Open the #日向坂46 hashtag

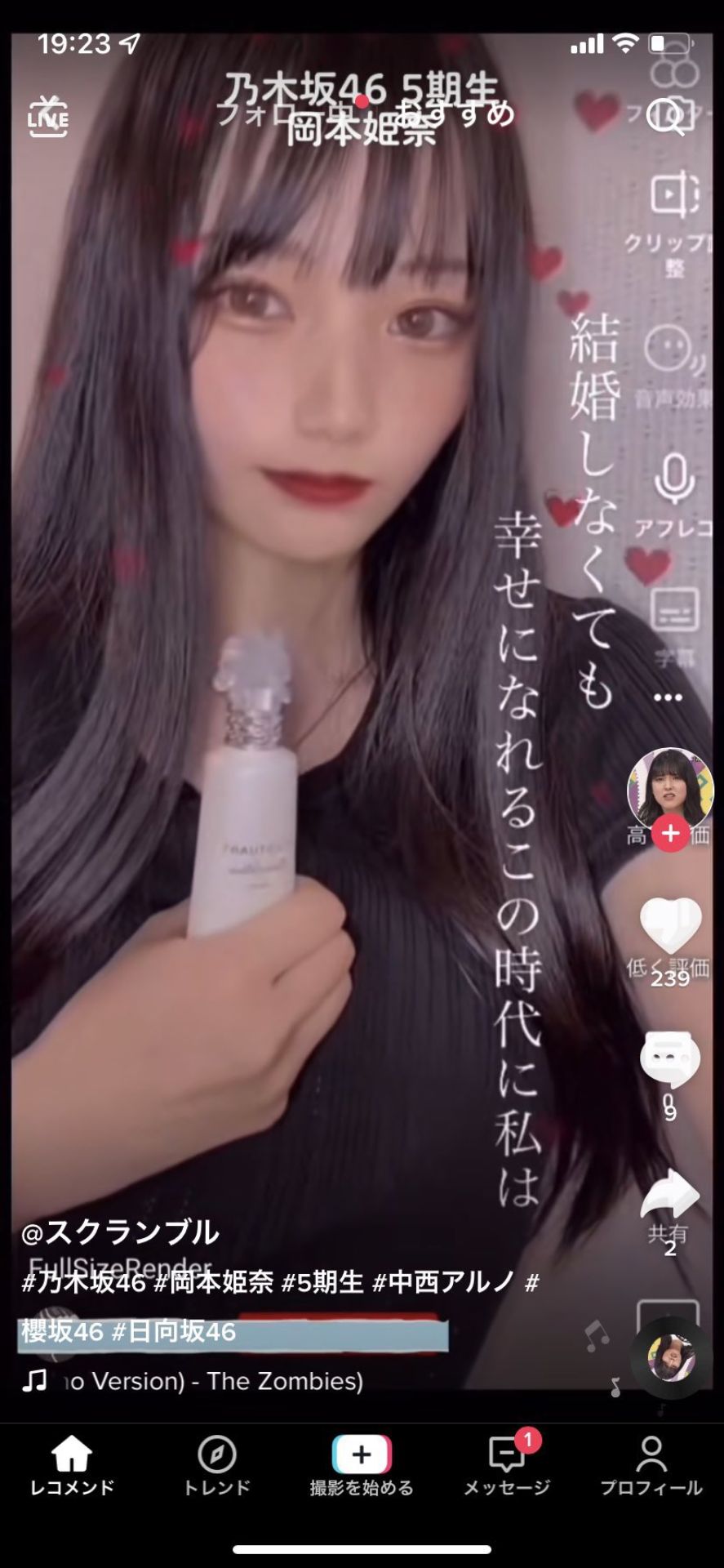click(174, 1332)
